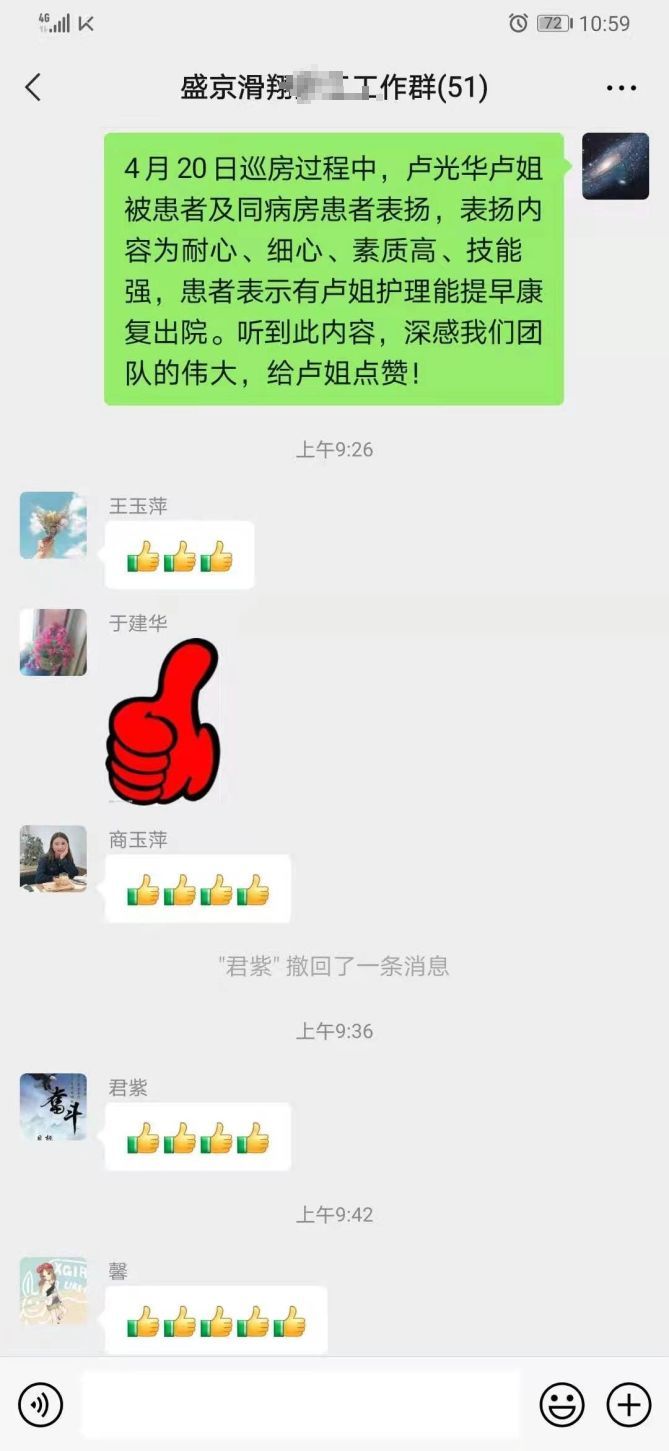Screen dimensions: 669x1451
Task: Focus the message text field
Action: 300,1405
